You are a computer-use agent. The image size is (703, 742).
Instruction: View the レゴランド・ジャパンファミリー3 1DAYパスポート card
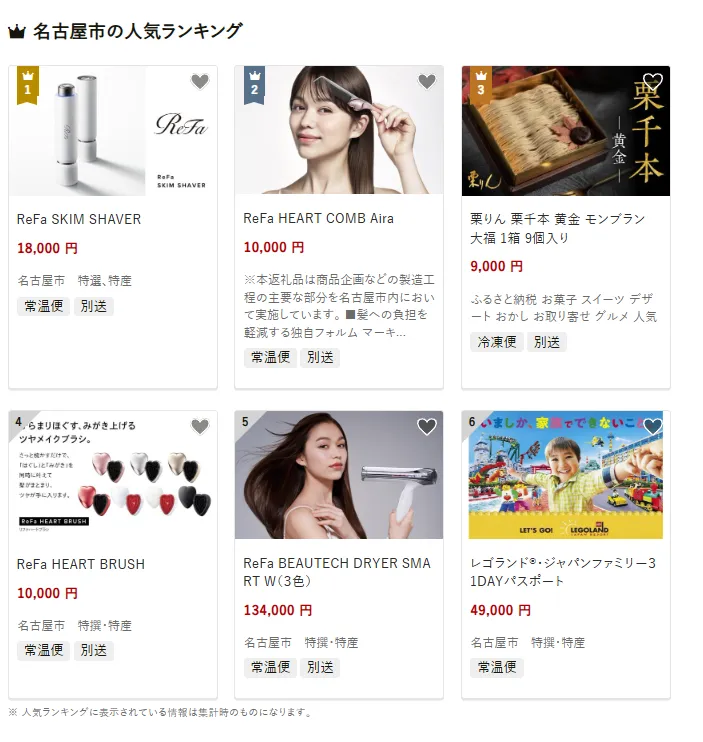click(563, 572)
